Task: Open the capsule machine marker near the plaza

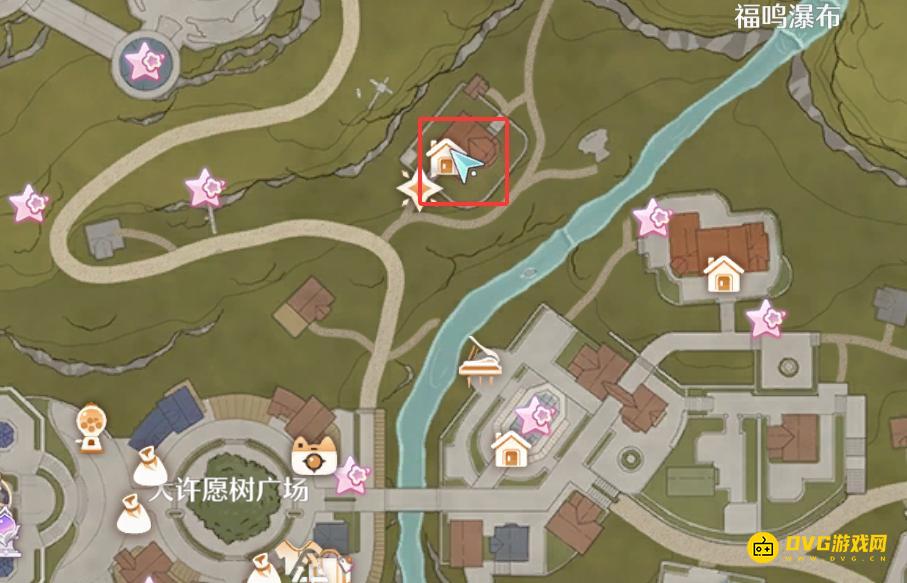Action: click(90, 425)
